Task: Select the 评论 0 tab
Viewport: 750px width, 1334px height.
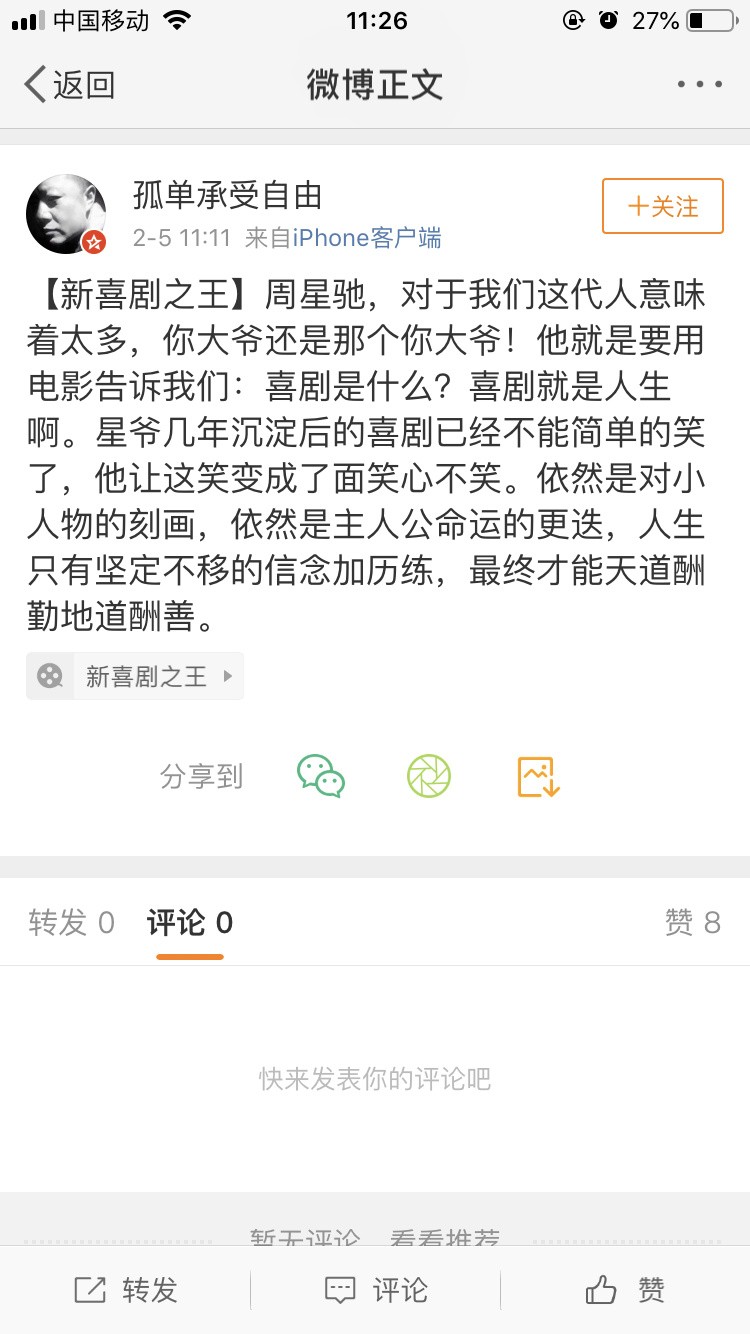Action: [190, 922]
